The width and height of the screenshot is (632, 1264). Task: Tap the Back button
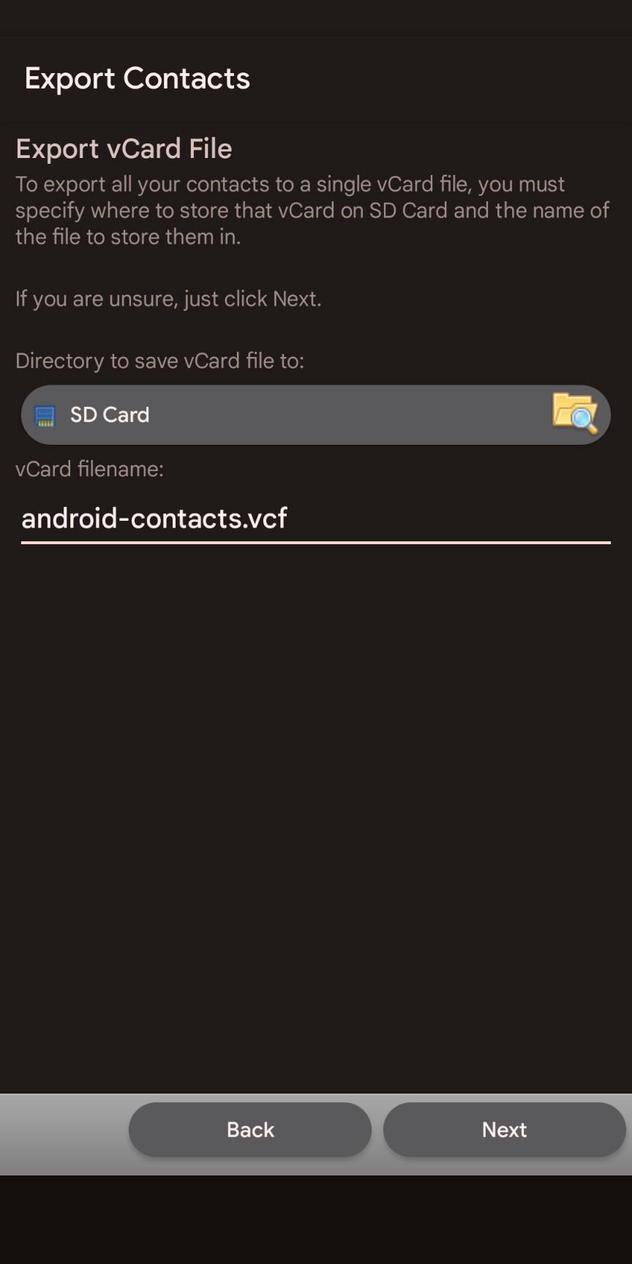250,1129
